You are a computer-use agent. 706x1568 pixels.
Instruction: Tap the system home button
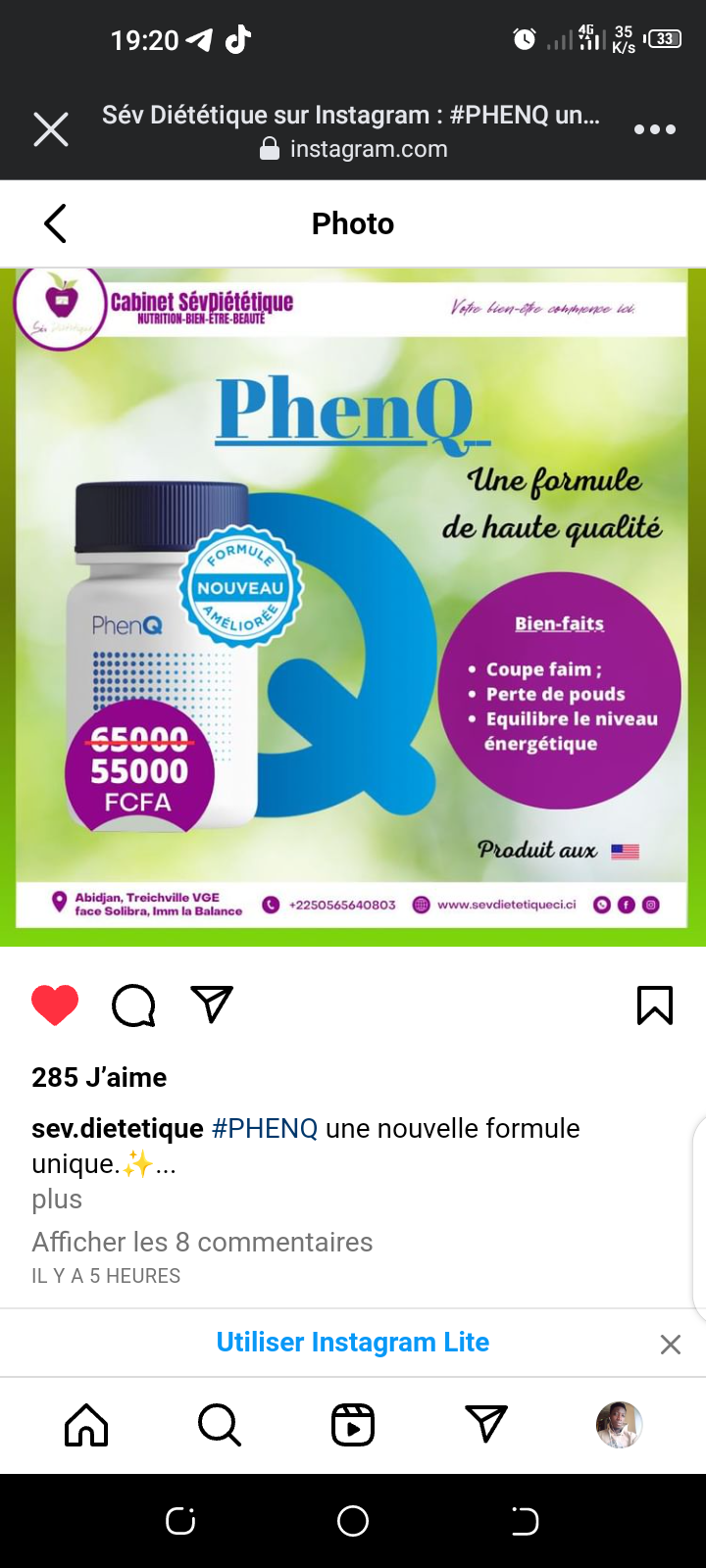pyautogui.click(x=353, y=1521)
